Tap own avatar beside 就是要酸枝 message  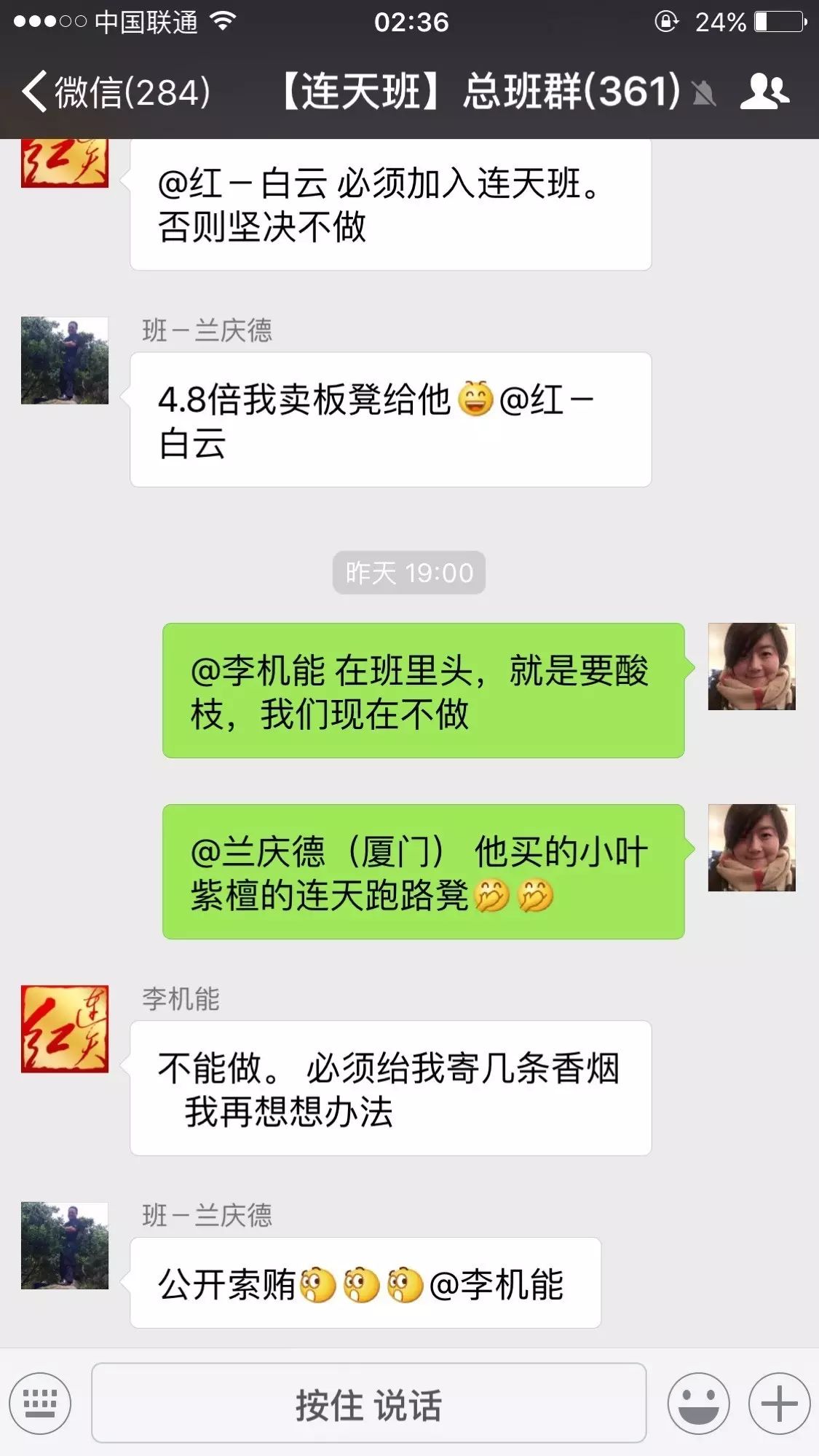point(751,667)
